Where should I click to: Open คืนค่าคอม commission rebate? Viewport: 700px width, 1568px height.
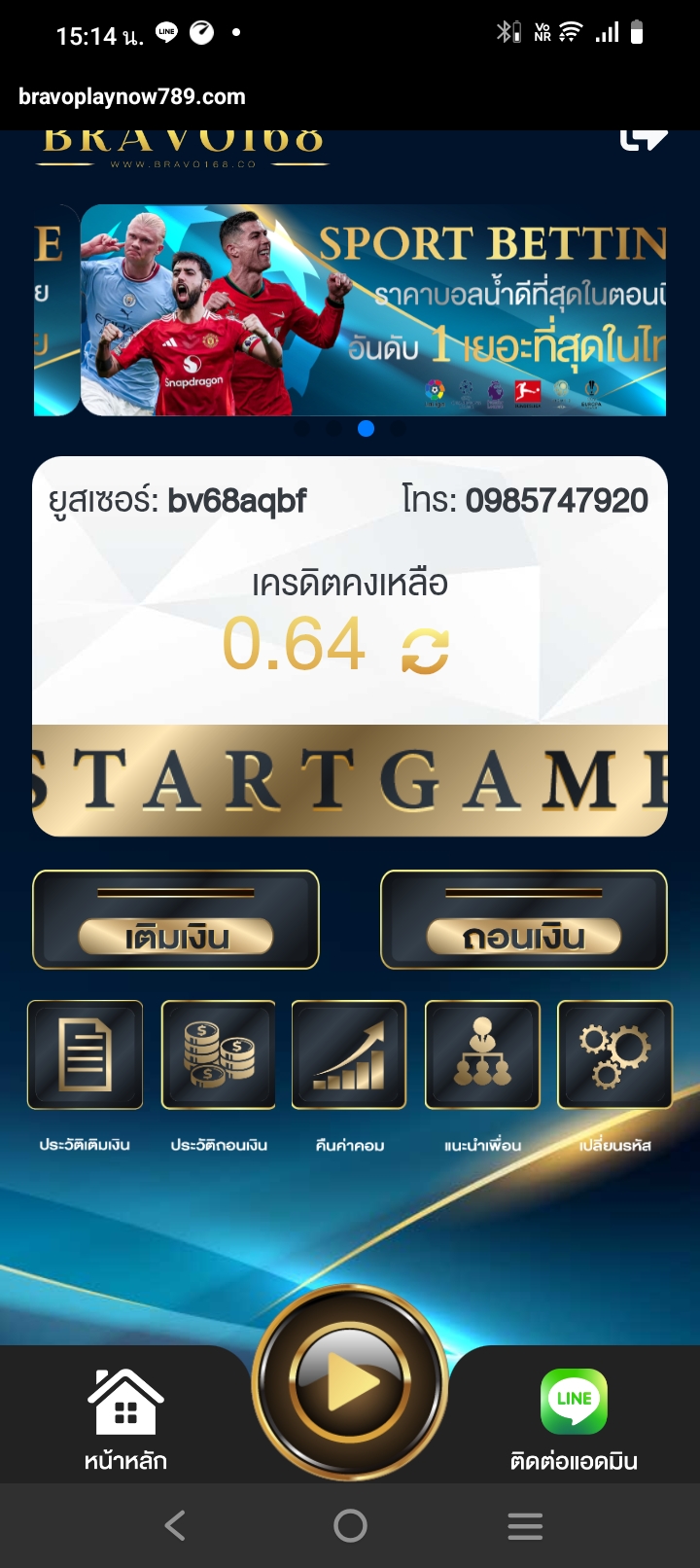(x=349, y=1055)
